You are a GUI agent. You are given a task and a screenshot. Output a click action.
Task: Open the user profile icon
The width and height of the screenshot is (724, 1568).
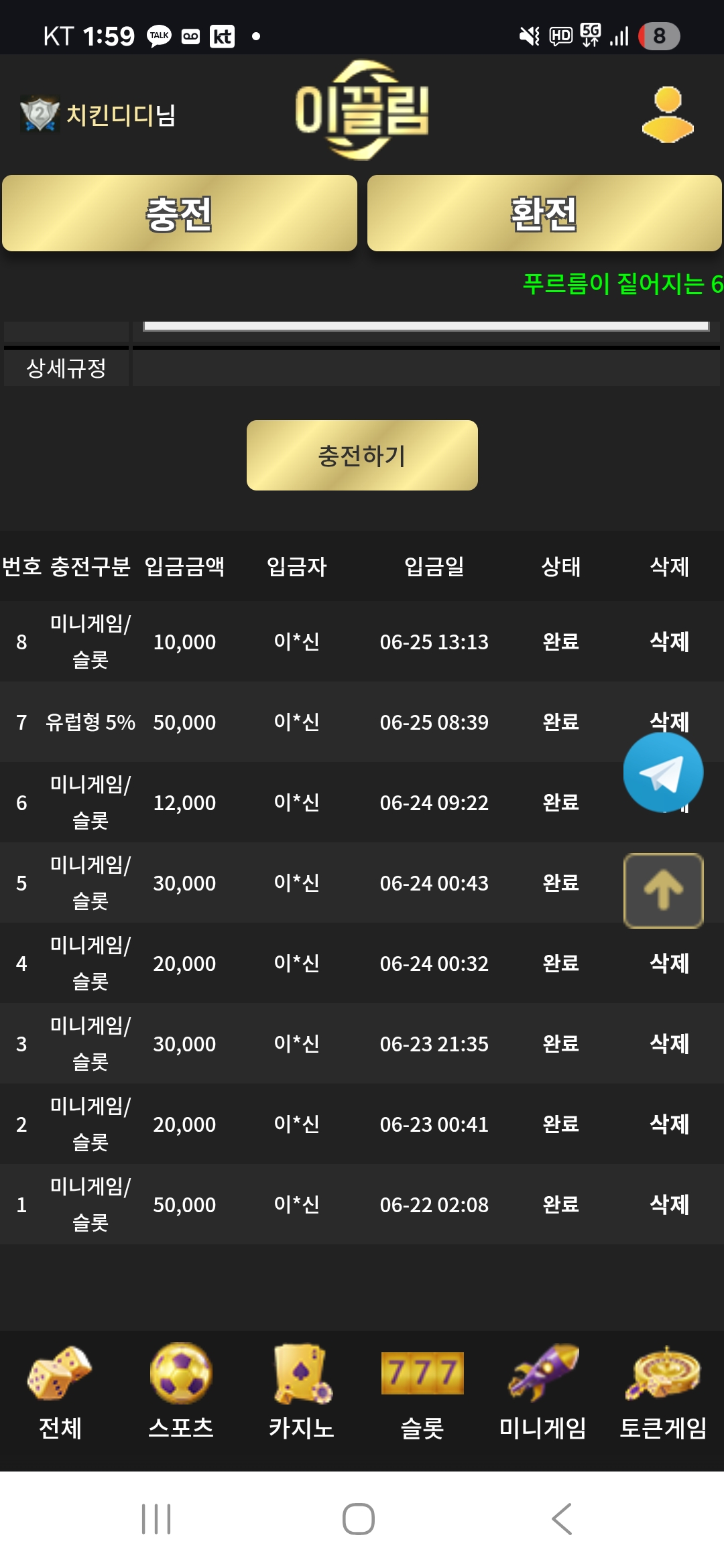click(x=668, y=115)
